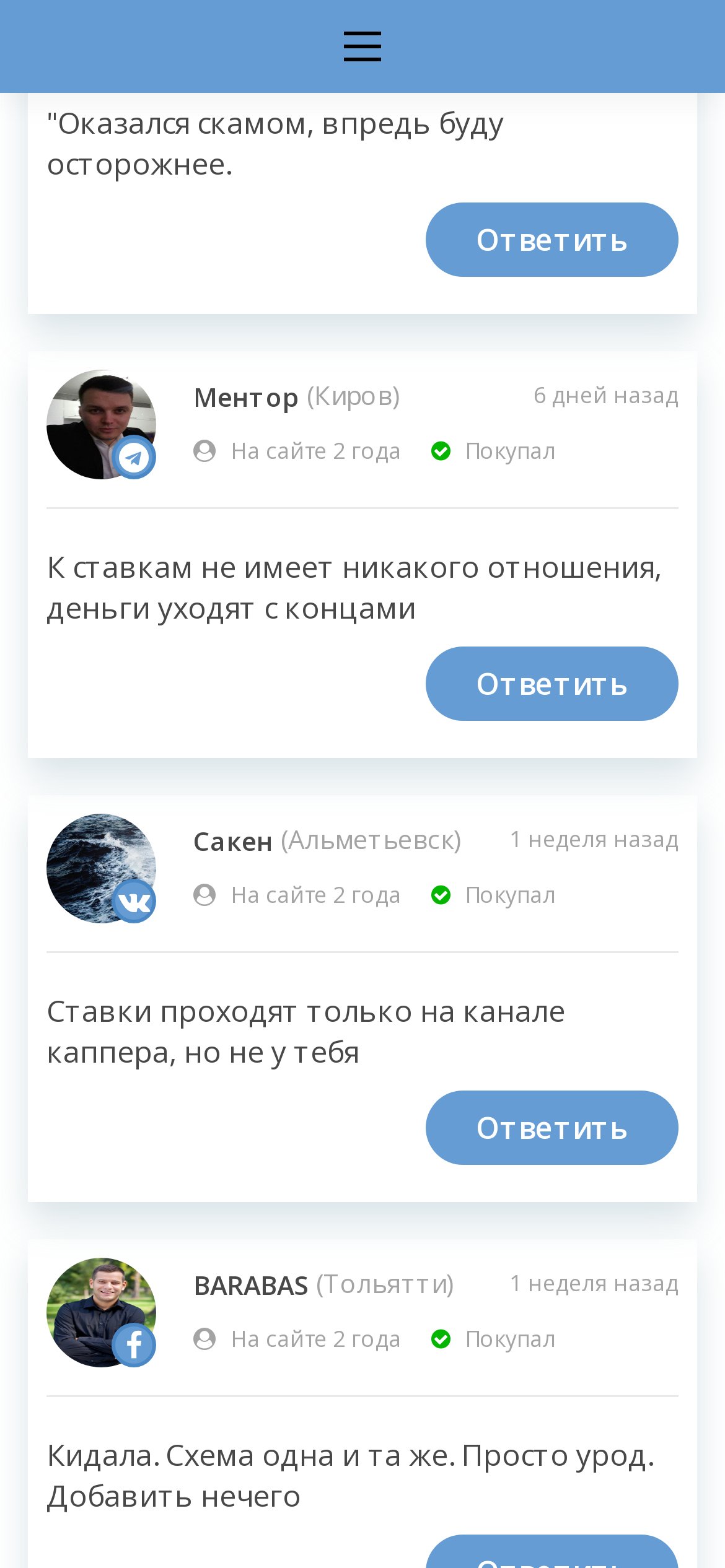Open BARABAS's profile avatar
This screenshot has width=725, height=1568.
(x=101, y=1312)
